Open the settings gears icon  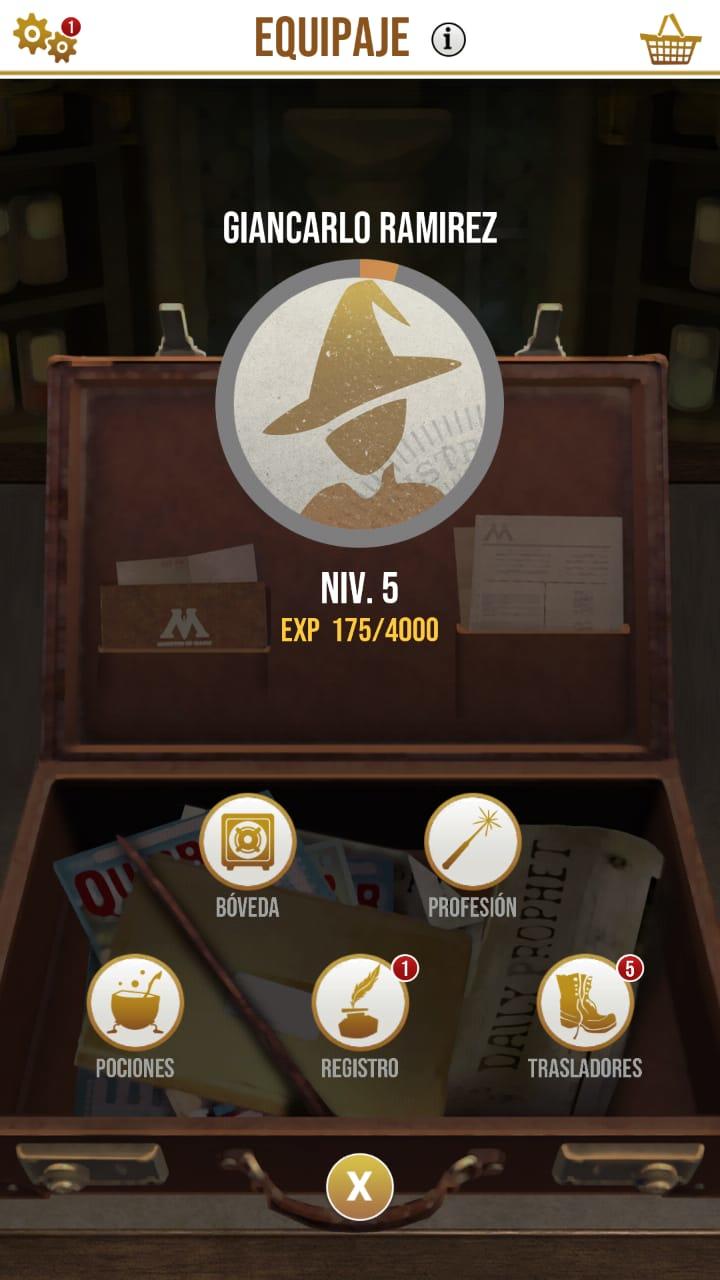tap(47, 38)
